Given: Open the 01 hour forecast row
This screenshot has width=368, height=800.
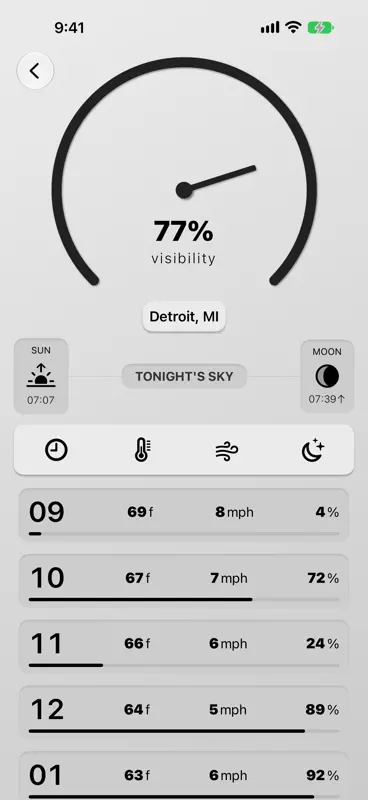Looking at the screenshot, I should pyautogui.click(x=184, y=776).
